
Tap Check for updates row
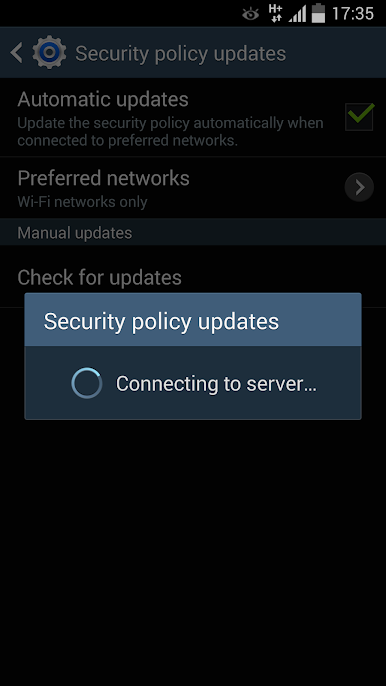pyautogui.click(x=193, y=276)
